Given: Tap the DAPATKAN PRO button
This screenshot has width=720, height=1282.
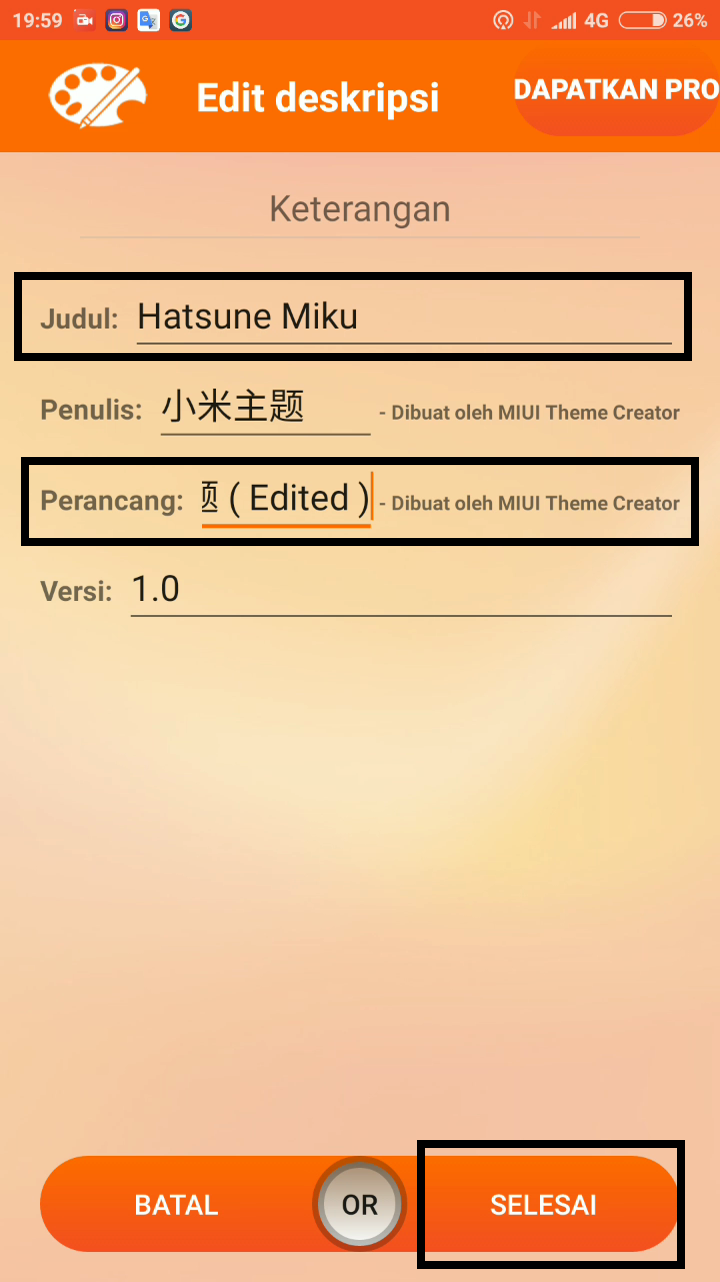Looking at the screenshot, I should click(x=615, y=91).
